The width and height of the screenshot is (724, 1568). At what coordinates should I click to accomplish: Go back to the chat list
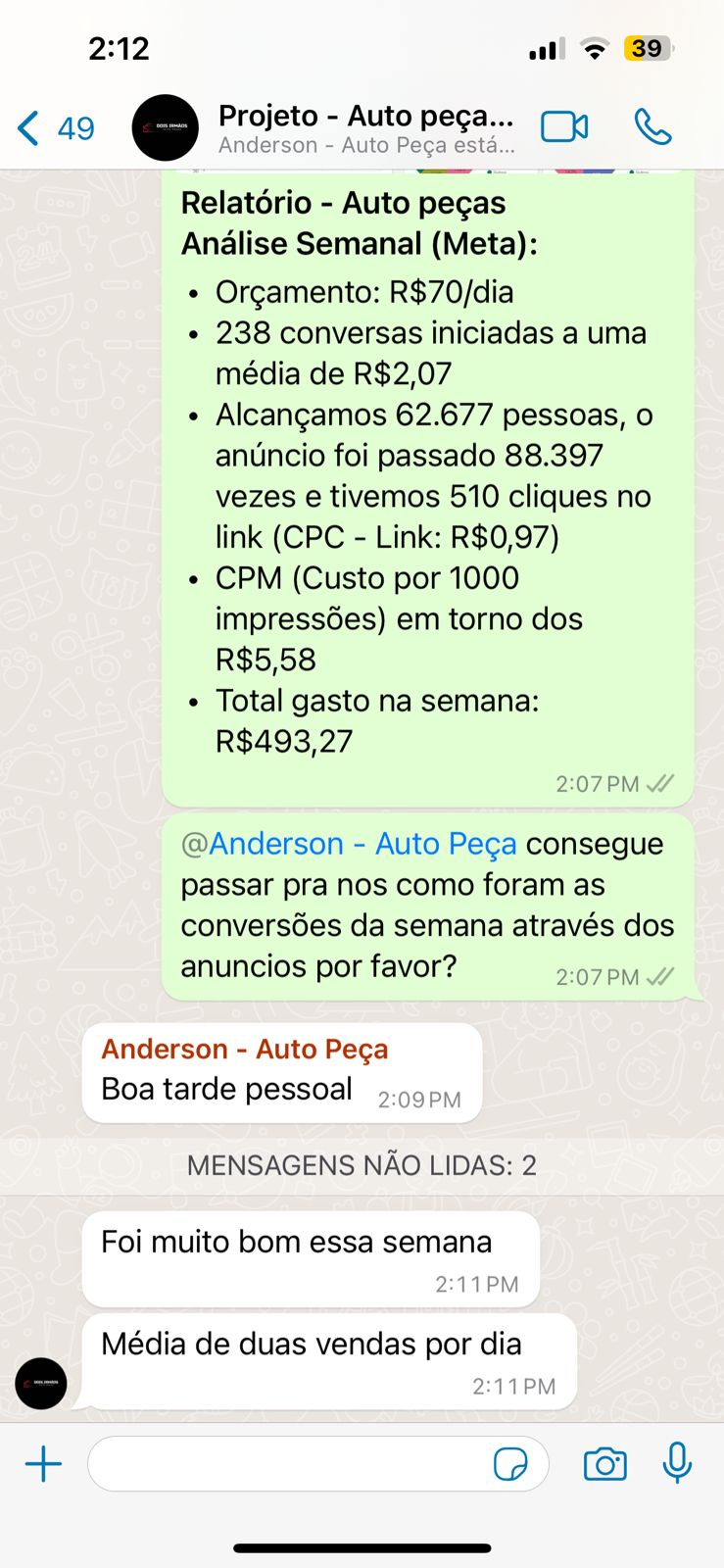click(54, 128)
